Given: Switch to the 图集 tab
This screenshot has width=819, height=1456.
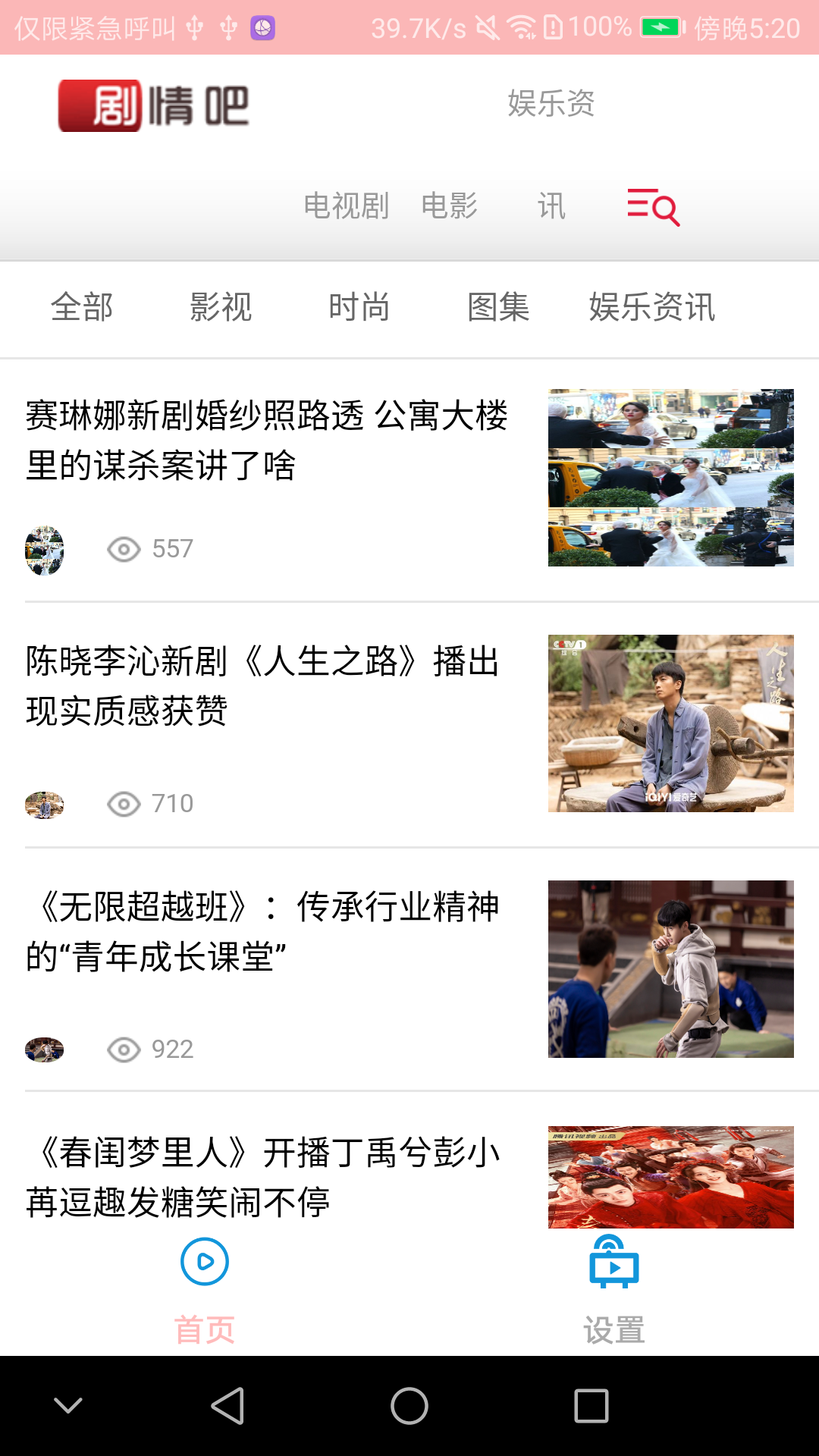Looking at the screenshot, I should click(x=498, y=307).
